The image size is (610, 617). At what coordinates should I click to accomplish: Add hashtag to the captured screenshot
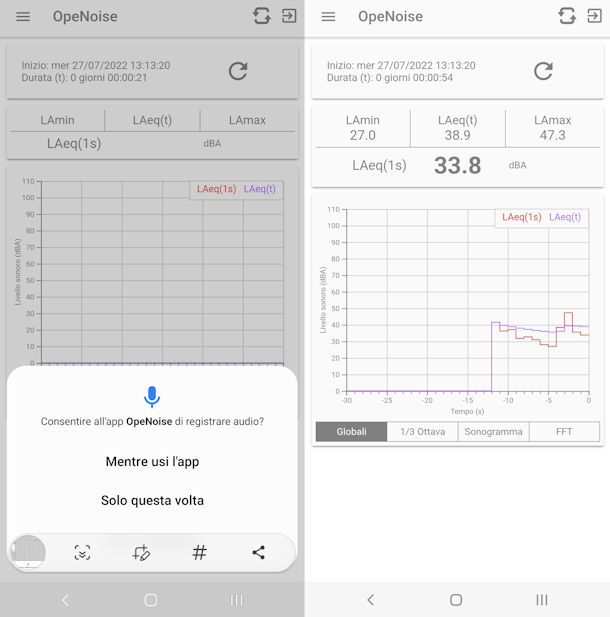199,552
